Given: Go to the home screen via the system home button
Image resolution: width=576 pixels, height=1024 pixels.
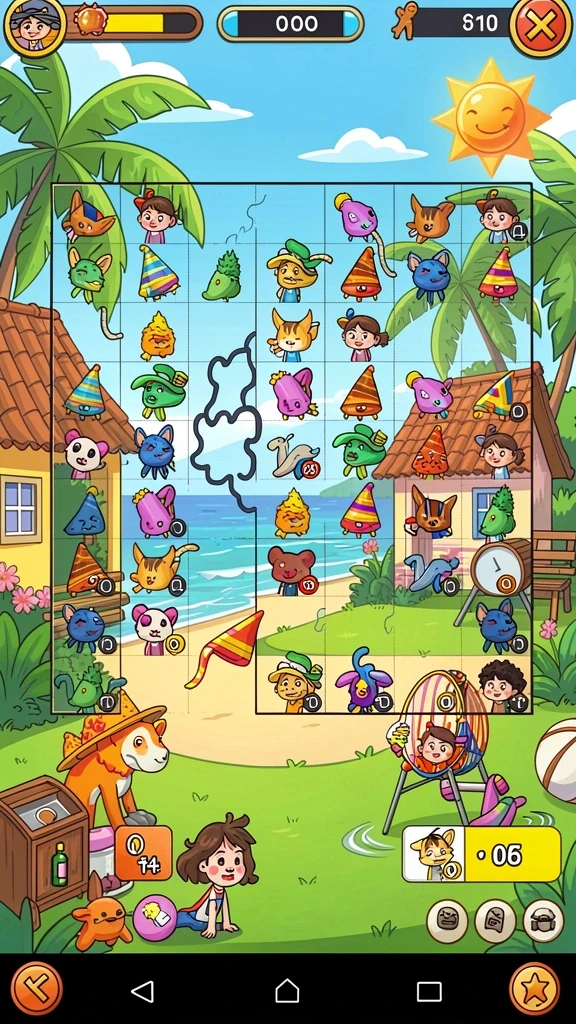Looking at the screenshot, I should click(x=287, y=991).
